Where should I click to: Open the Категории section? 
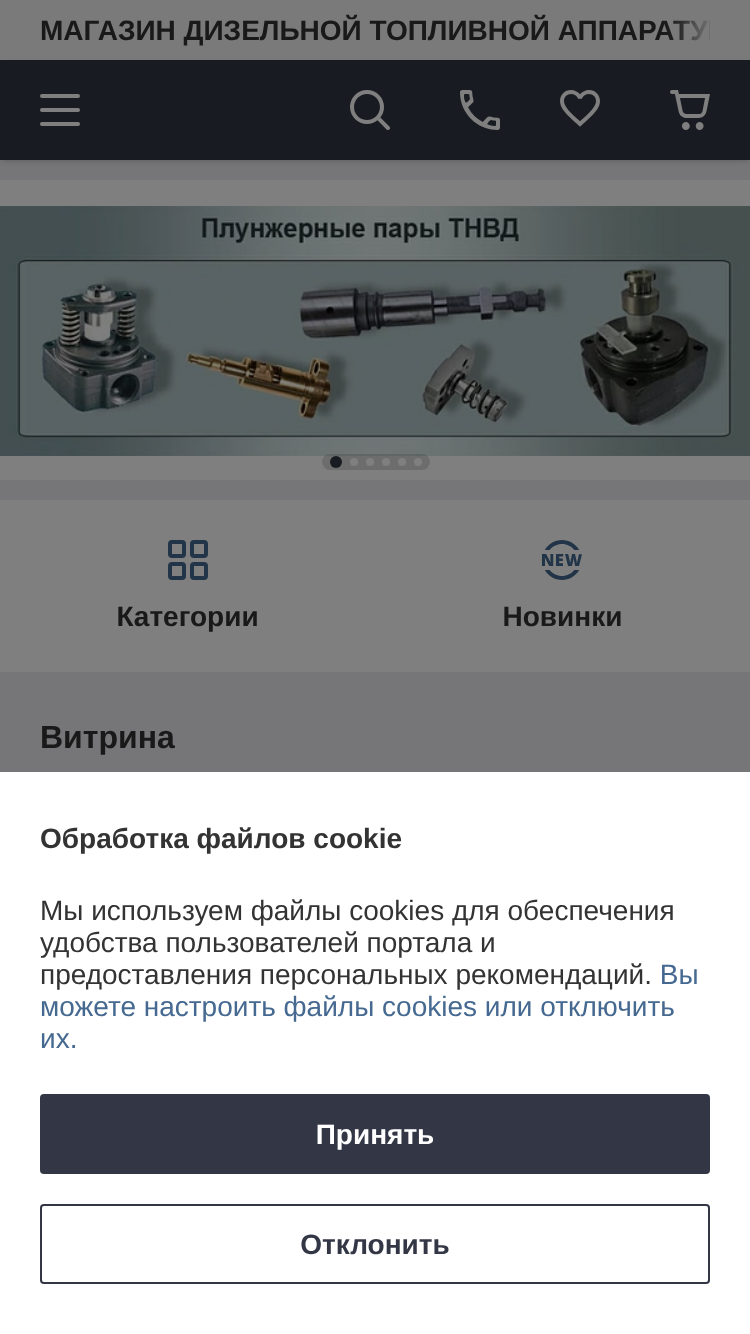(187, 586)
